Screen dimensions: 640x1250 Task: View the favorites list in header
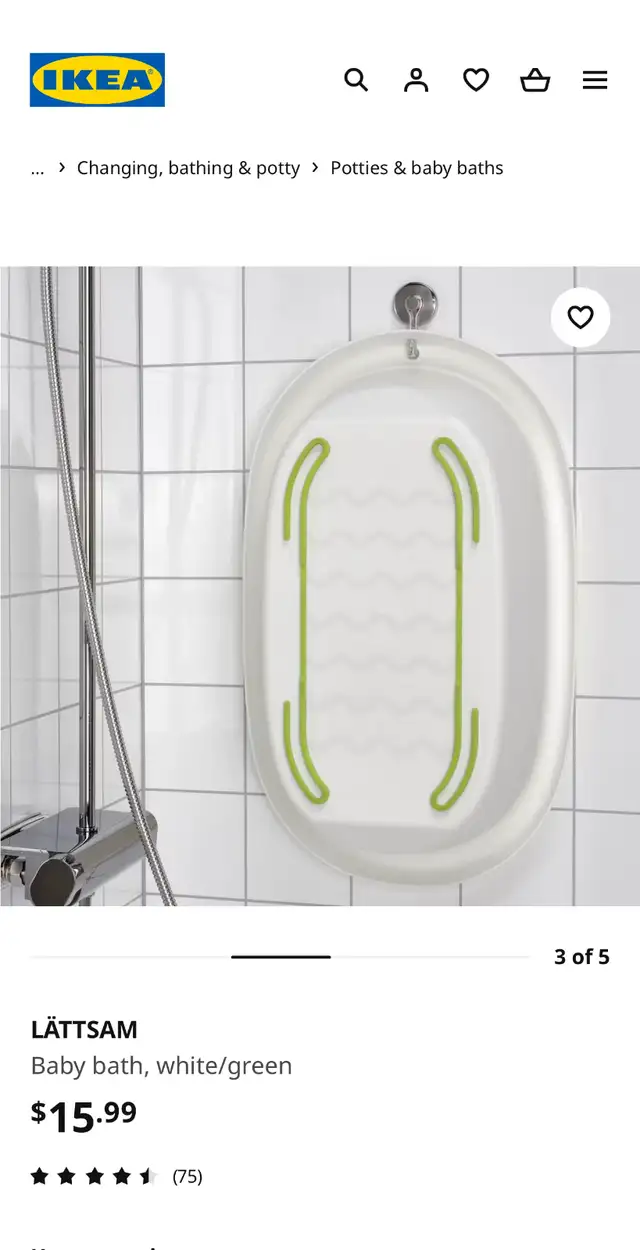476,80
